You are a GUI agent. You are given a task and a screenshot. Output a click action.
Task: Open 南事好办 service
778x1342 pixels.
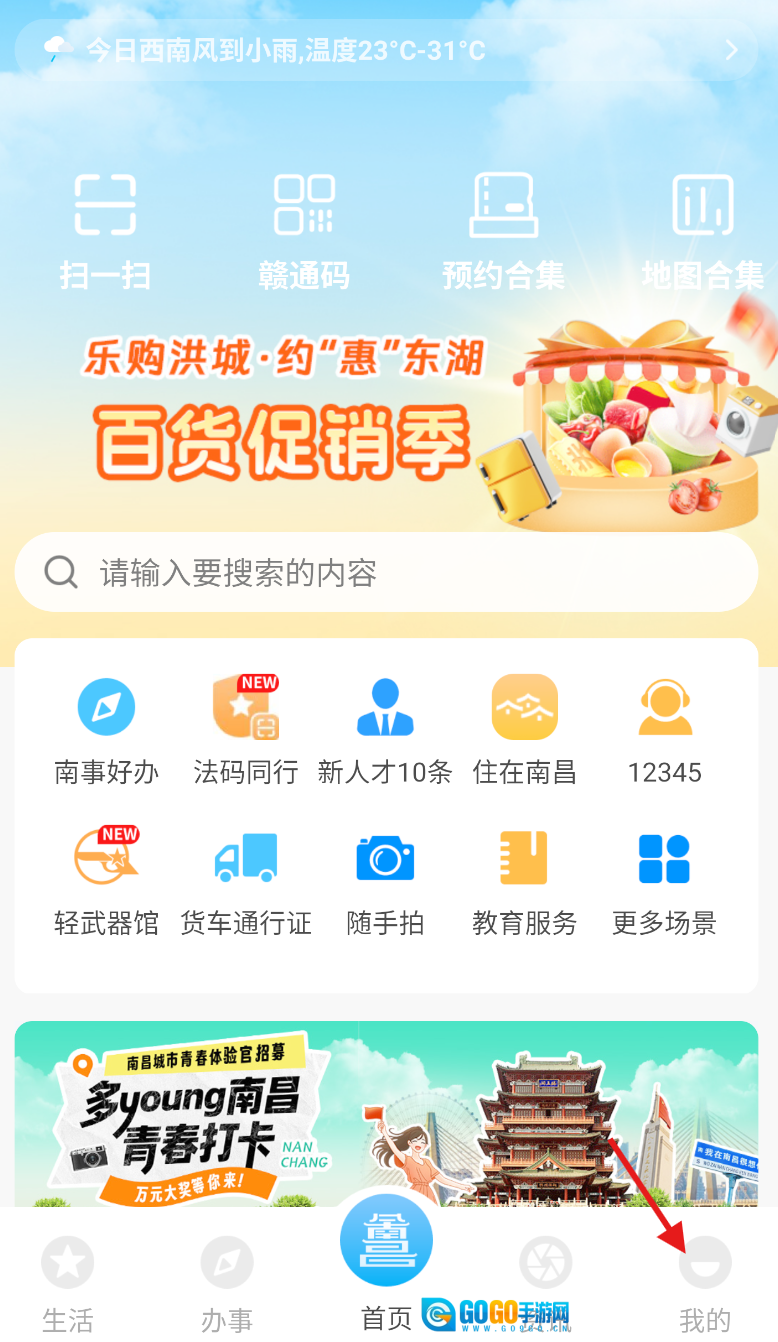click(x=106, y=730)
